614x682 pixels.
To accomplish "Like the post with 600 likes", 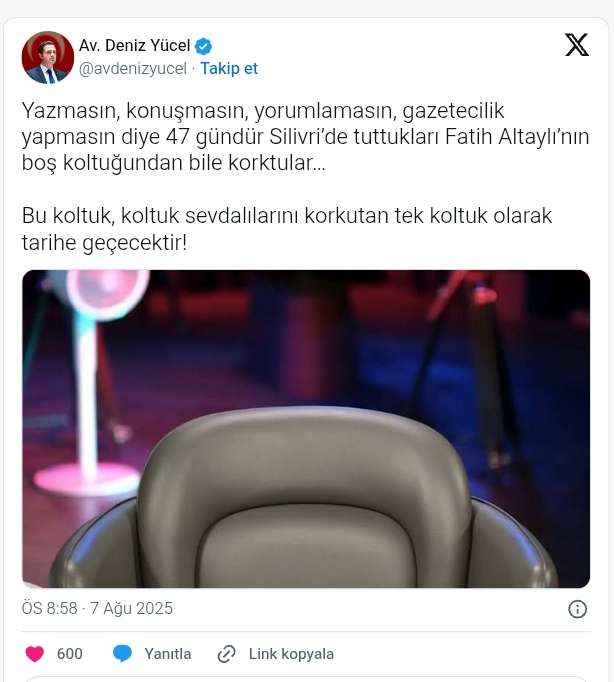I will pyautogui.click(x=36, y=654).
